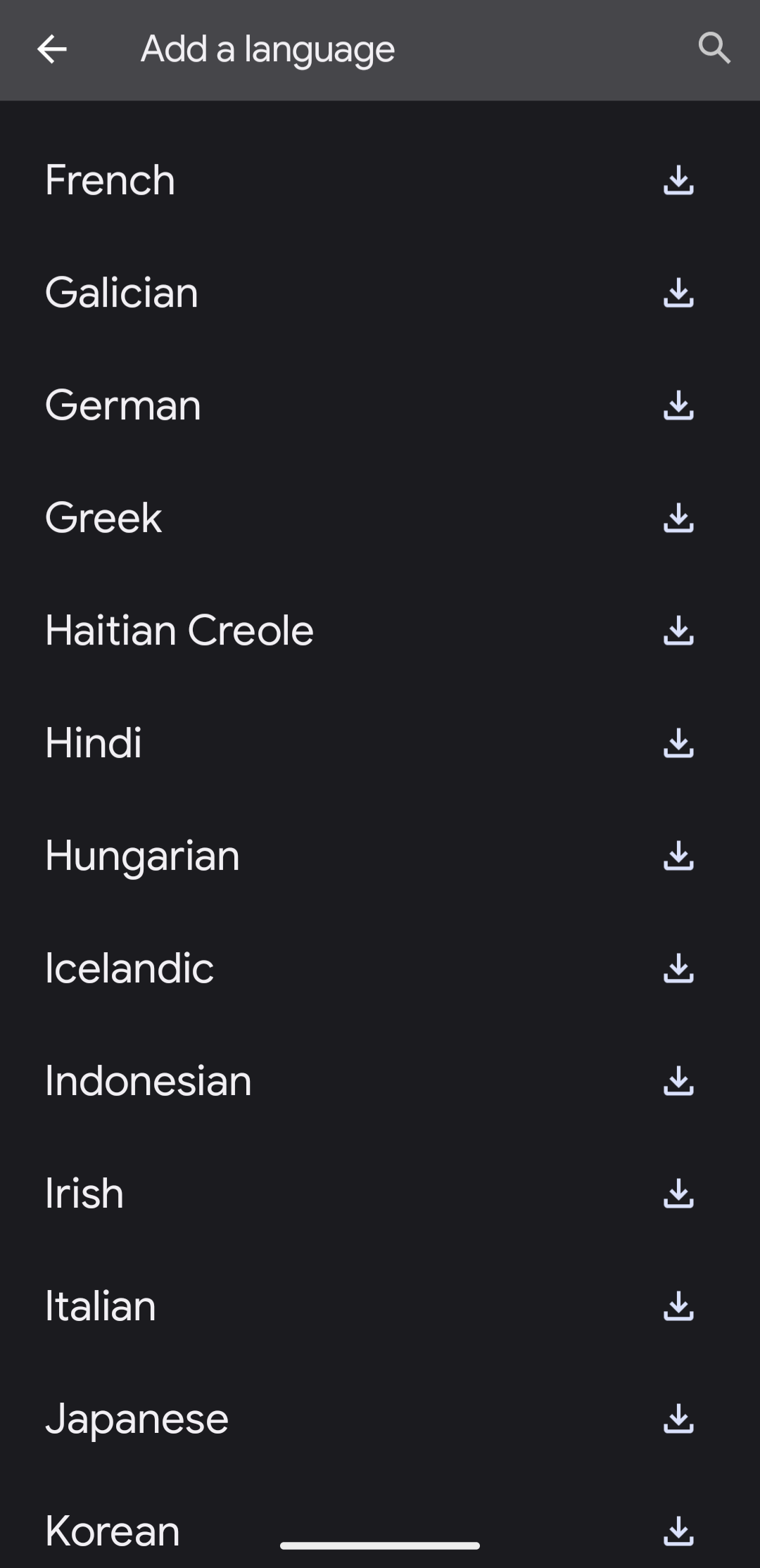Viewport: 760px width, 1568px height.
Task: Open the search icon
Action: click(715, 49)
